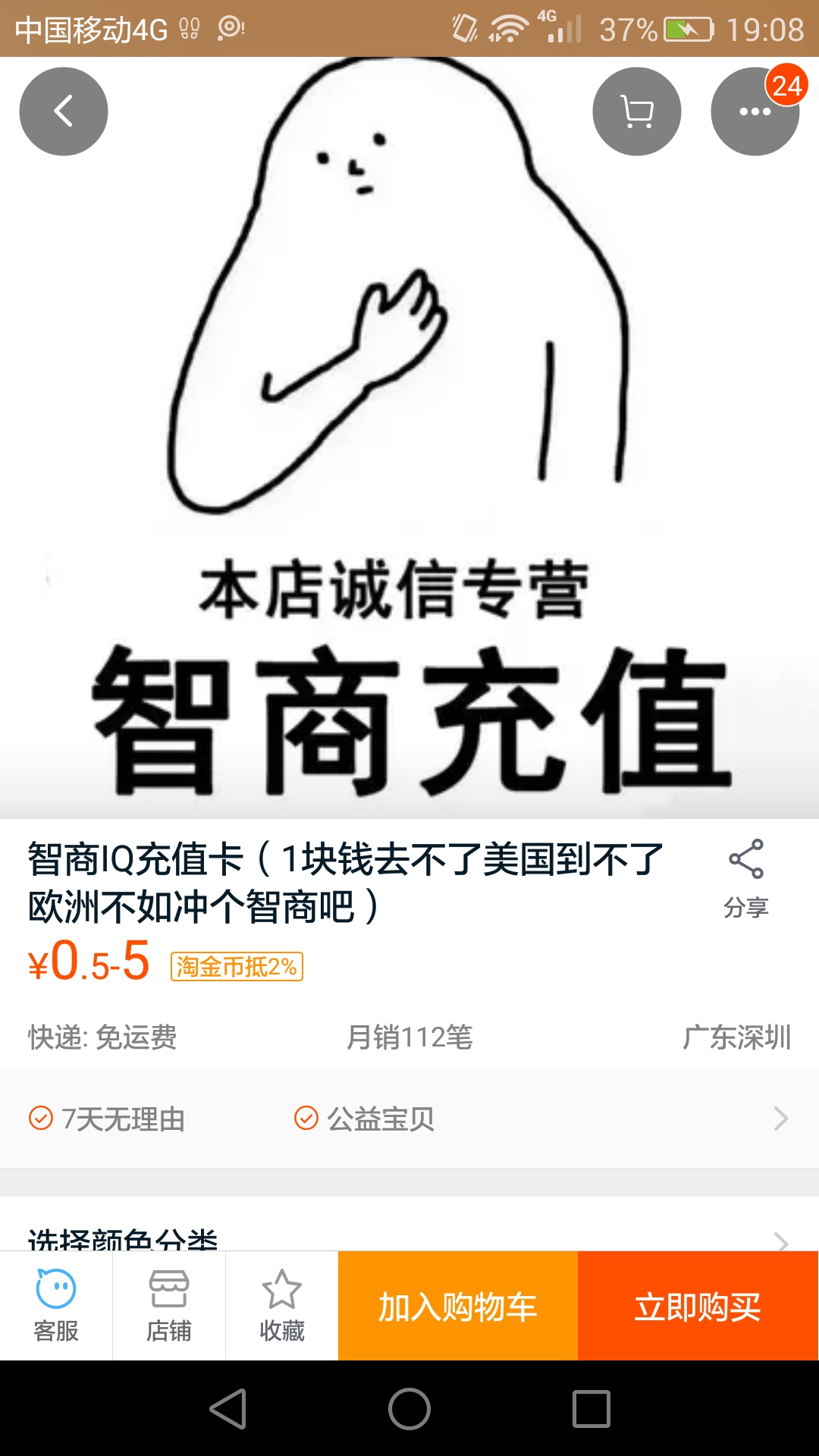Screen dimensions: 819x1456
Task: Tap 立即购买 to buy now
Action: pyautogui.click(x=697, y=1306)
